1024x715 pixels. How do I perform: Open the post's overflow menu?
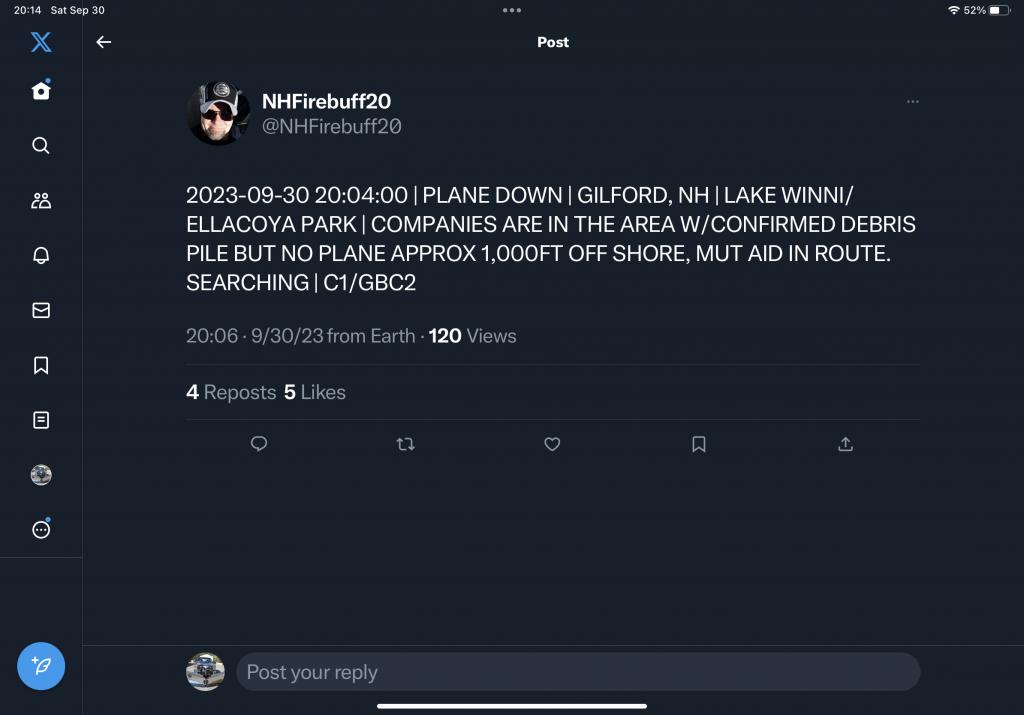912,102
